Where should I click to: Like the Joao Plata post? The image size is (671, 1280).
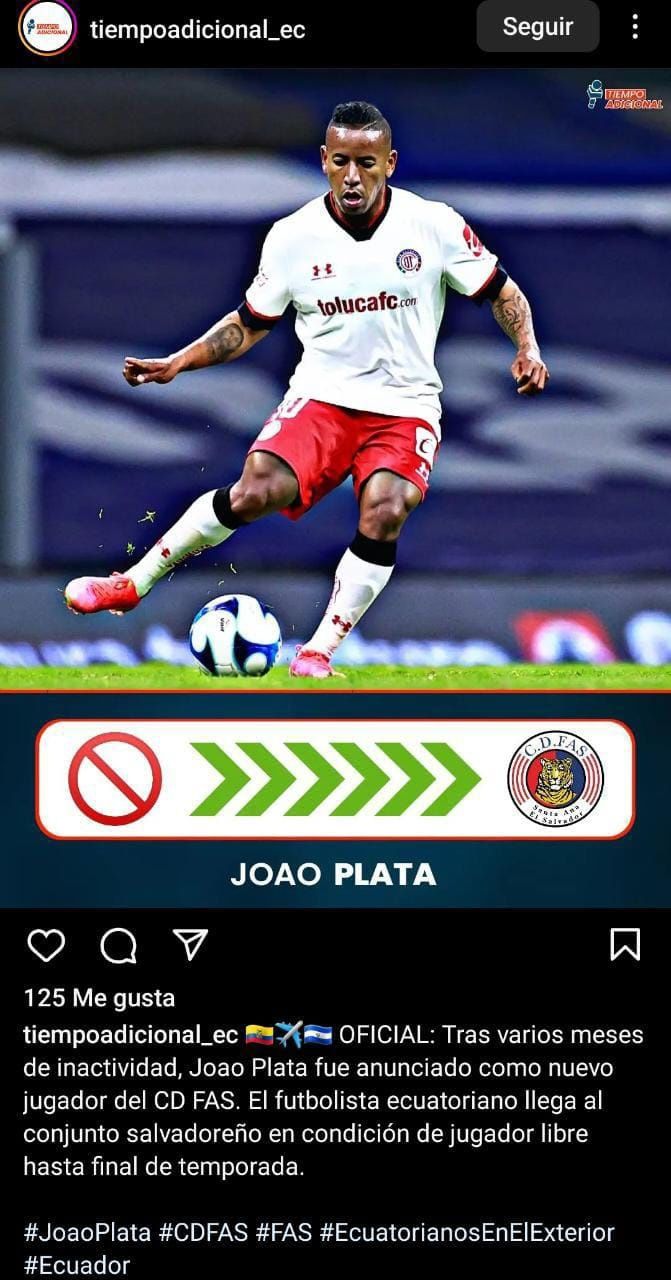click(46, 944)
